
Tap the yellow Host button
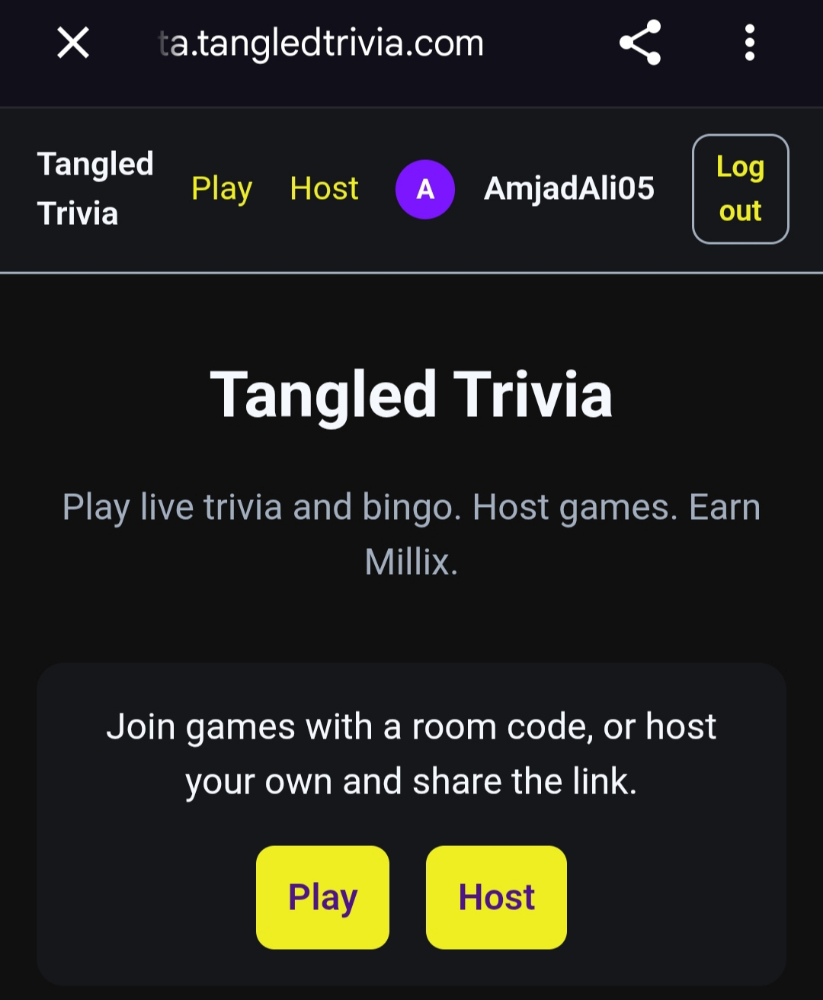coord(496,897)
